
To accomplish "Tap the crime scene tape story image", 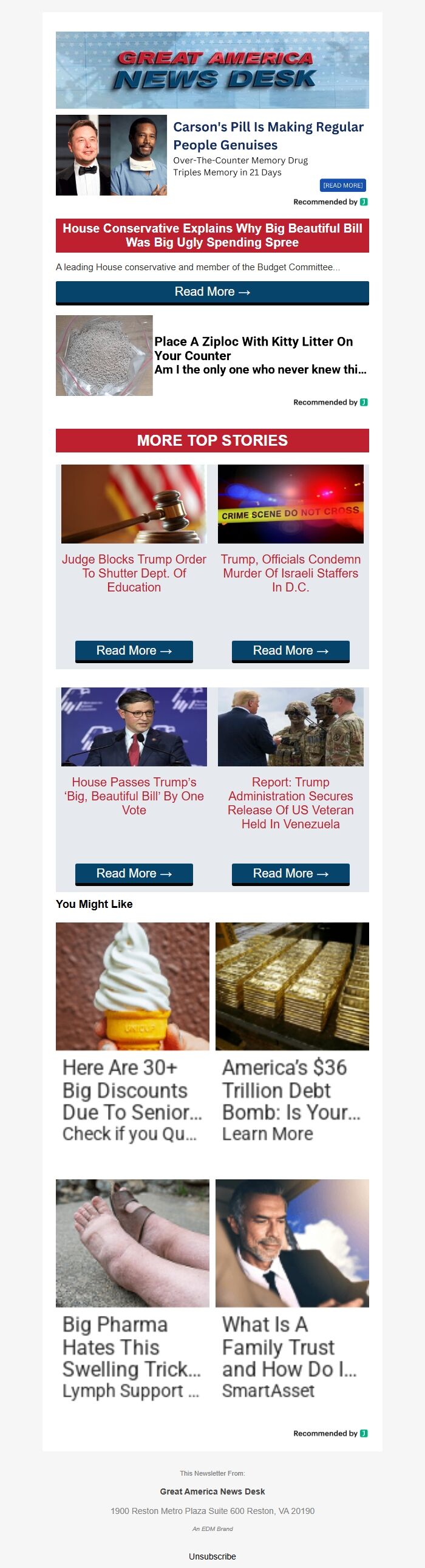I will [290, 504].
